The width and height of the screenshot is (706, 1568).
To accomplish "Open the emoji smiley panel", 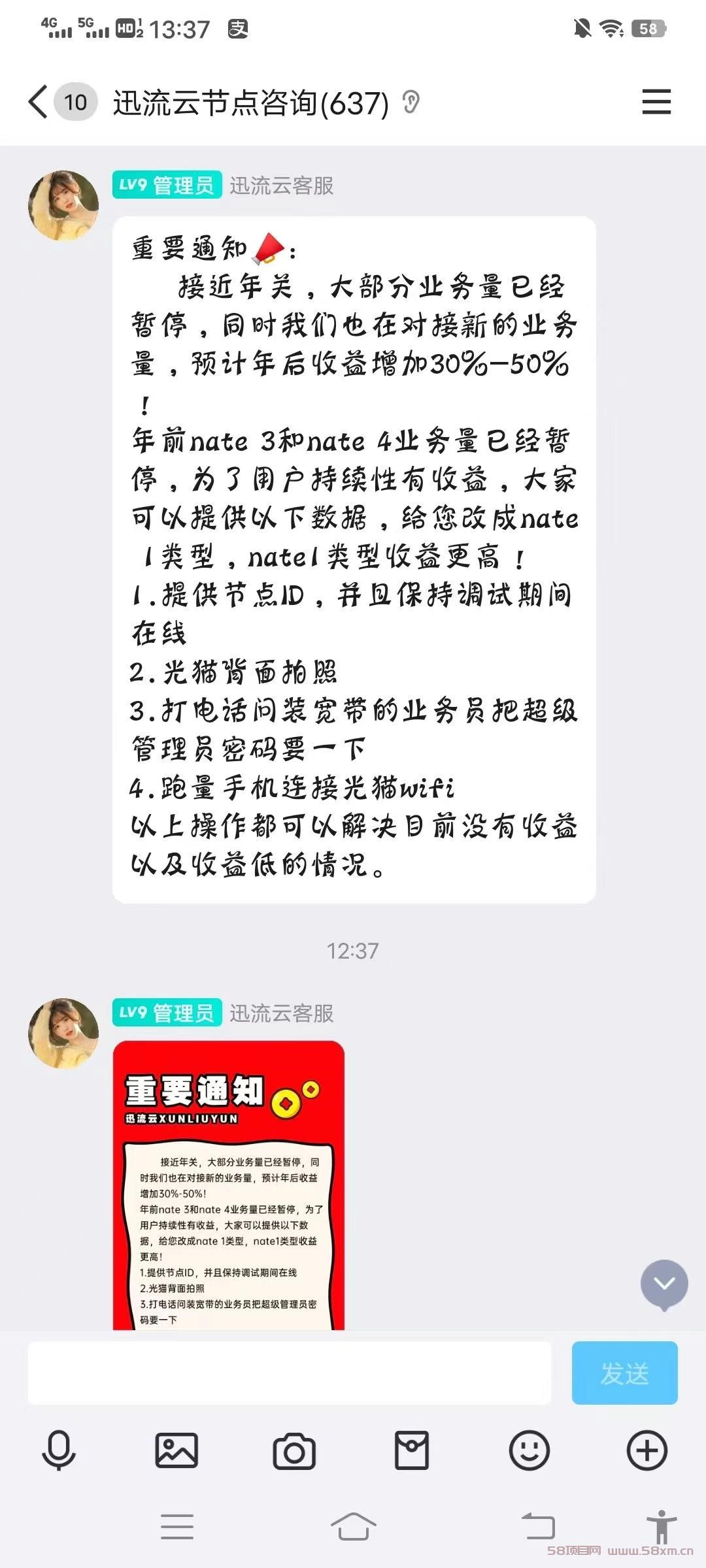I will 529,1451.
